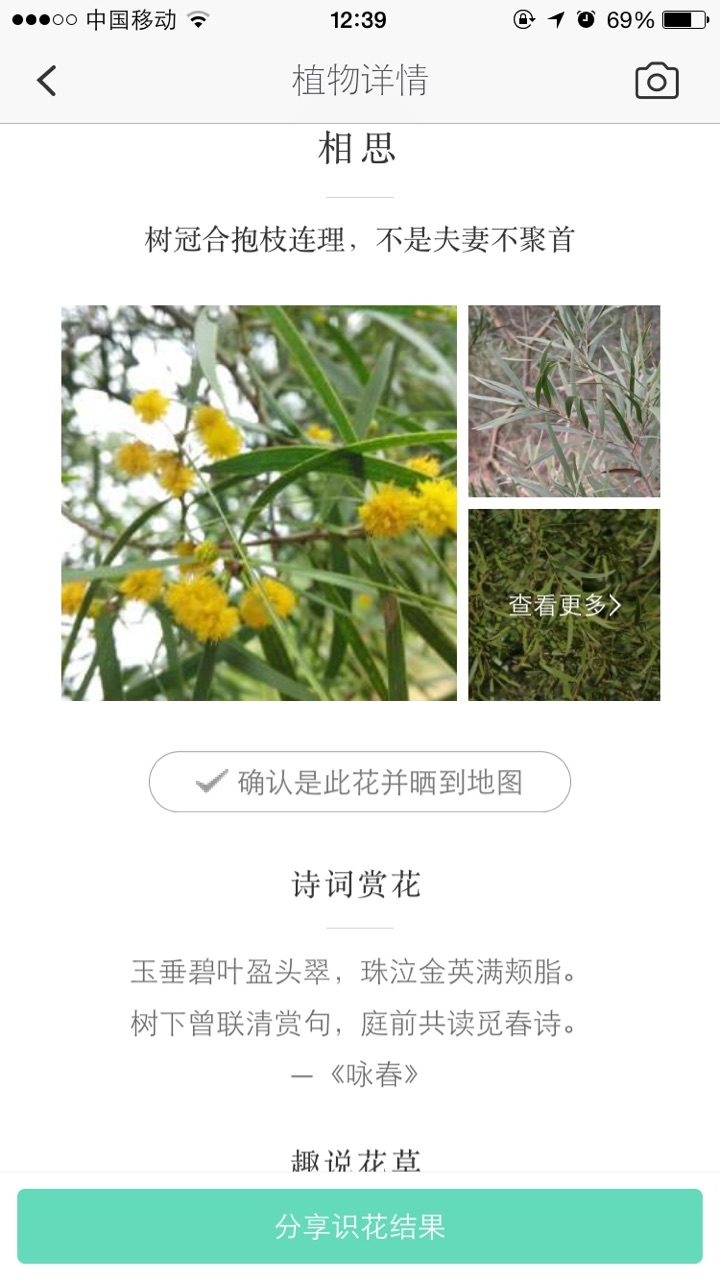Screen dimensions: 720x1281
Task: Tap 查看更多 to see more photos
Action: pos(564,605)
